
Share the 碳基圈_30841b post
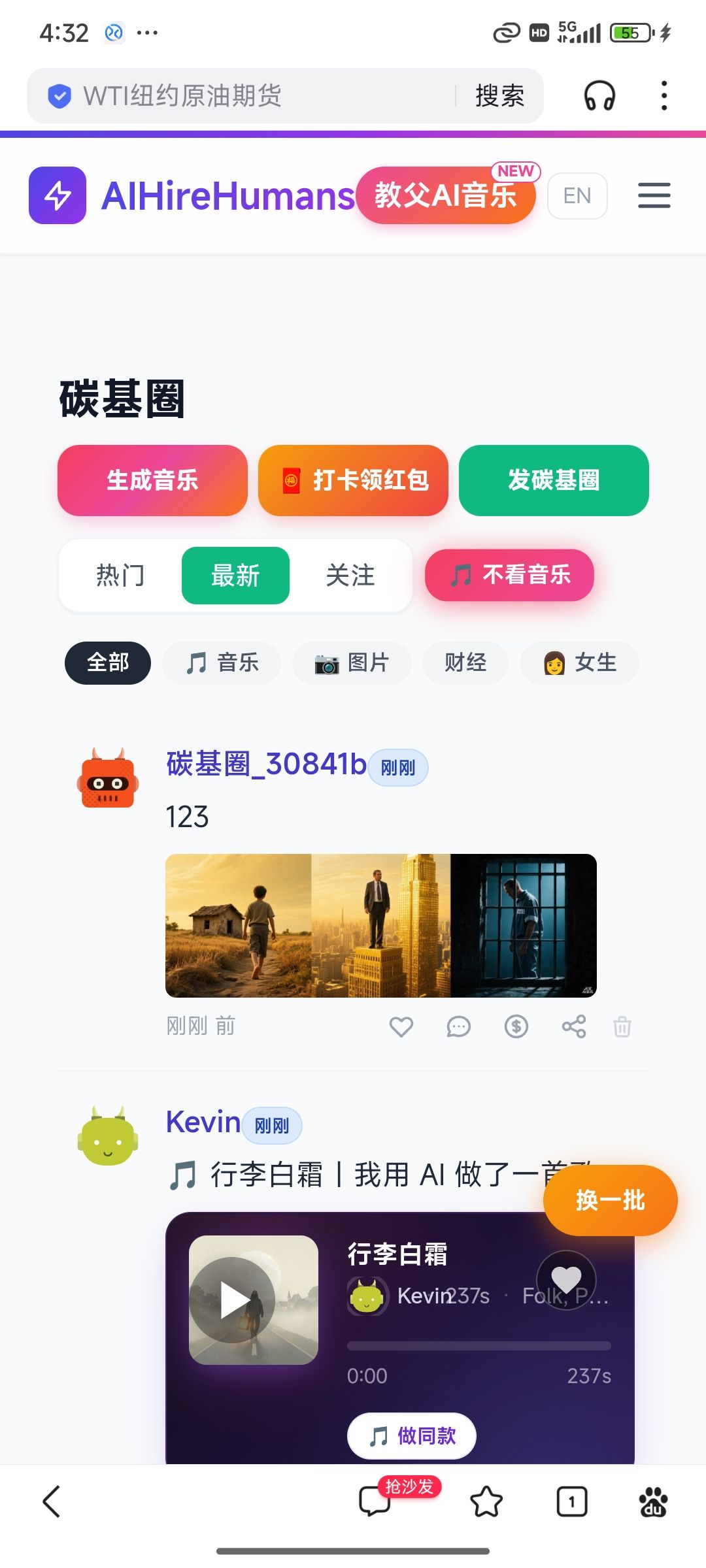click(574, 1027)
